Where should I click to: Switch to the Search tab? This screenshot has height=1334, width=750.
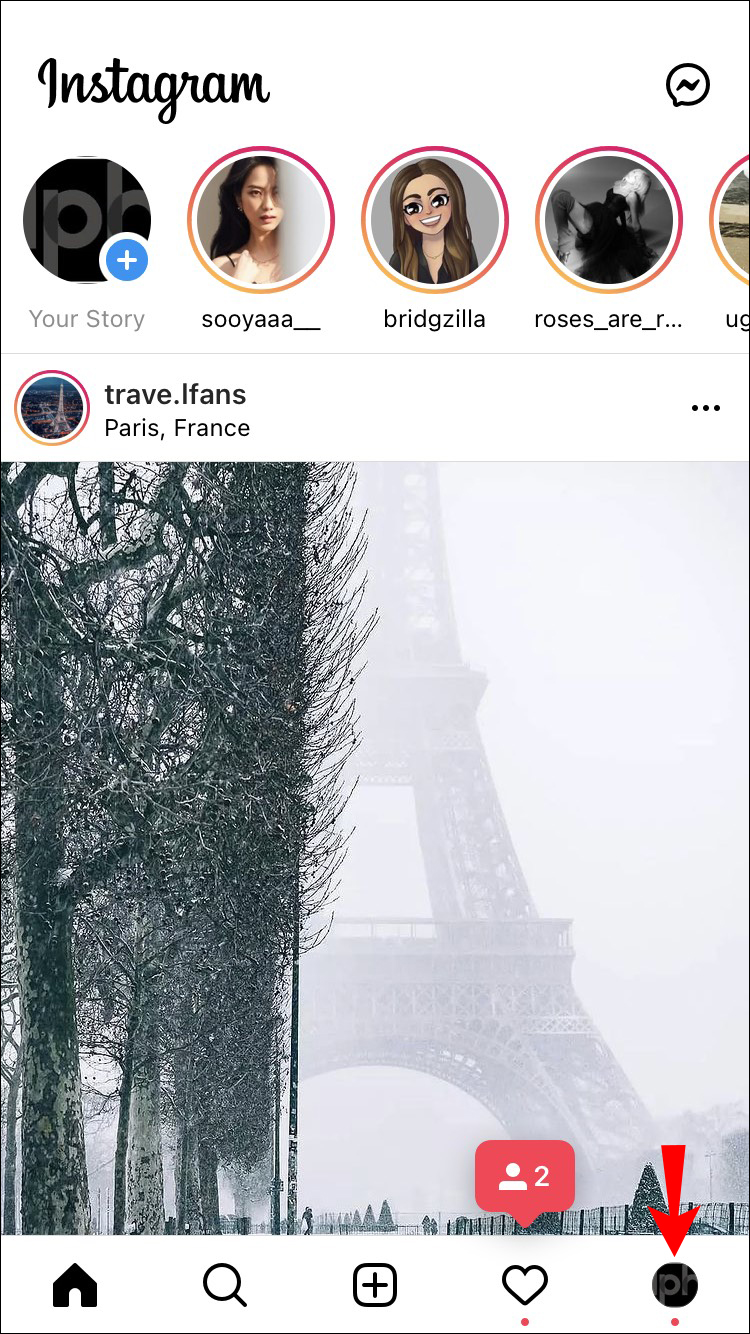click(x=225, y=1285)
